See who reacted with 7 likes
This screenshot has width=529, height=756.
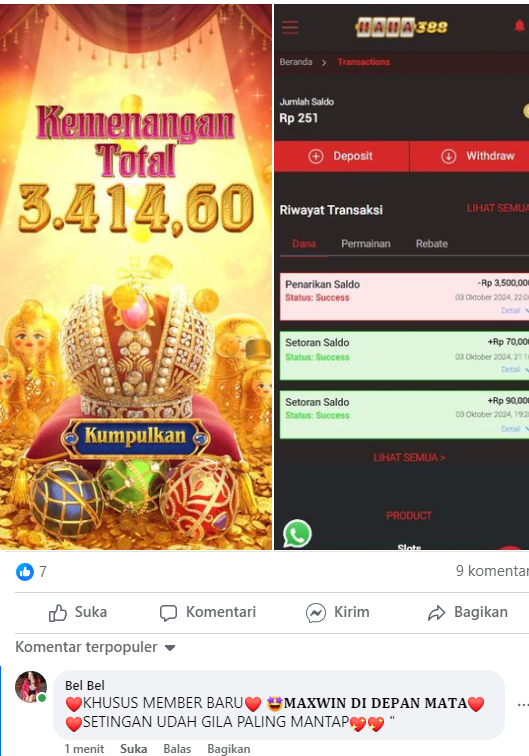[x=32, y=572]
